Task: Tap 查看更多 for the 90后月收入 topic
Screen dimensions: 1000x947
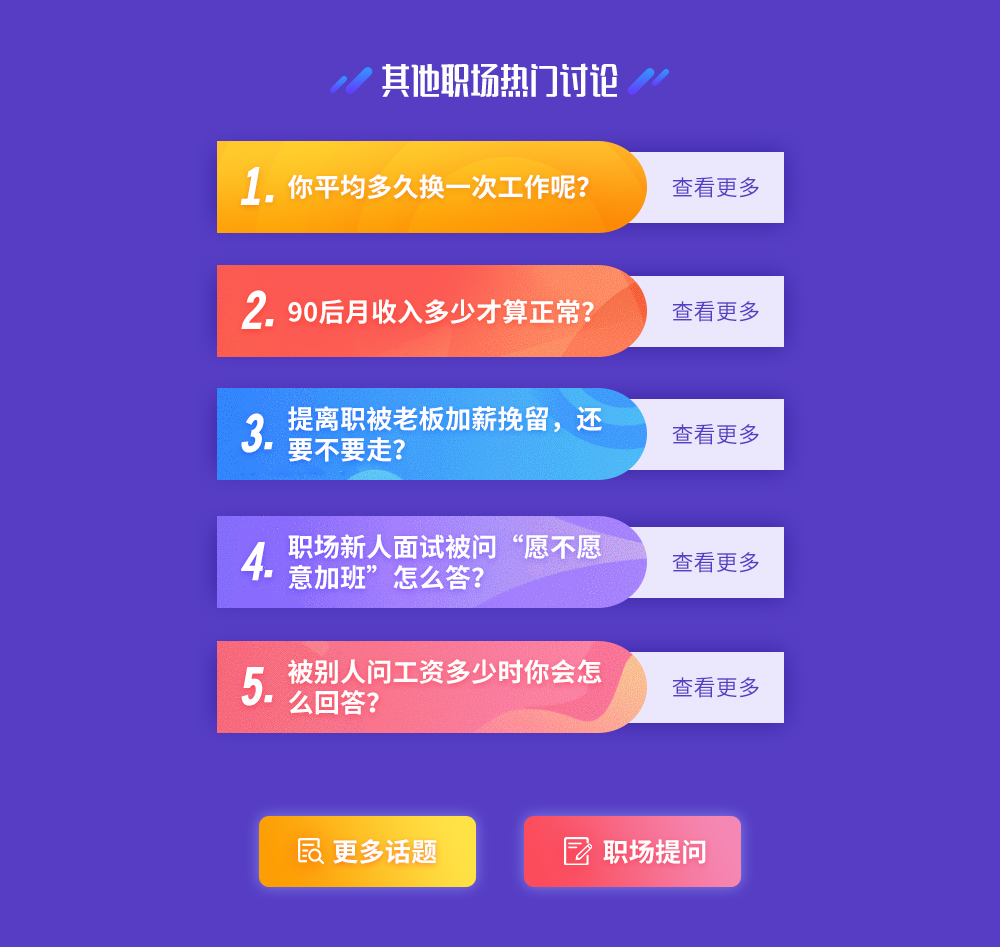Action: [x=715, y=312]
